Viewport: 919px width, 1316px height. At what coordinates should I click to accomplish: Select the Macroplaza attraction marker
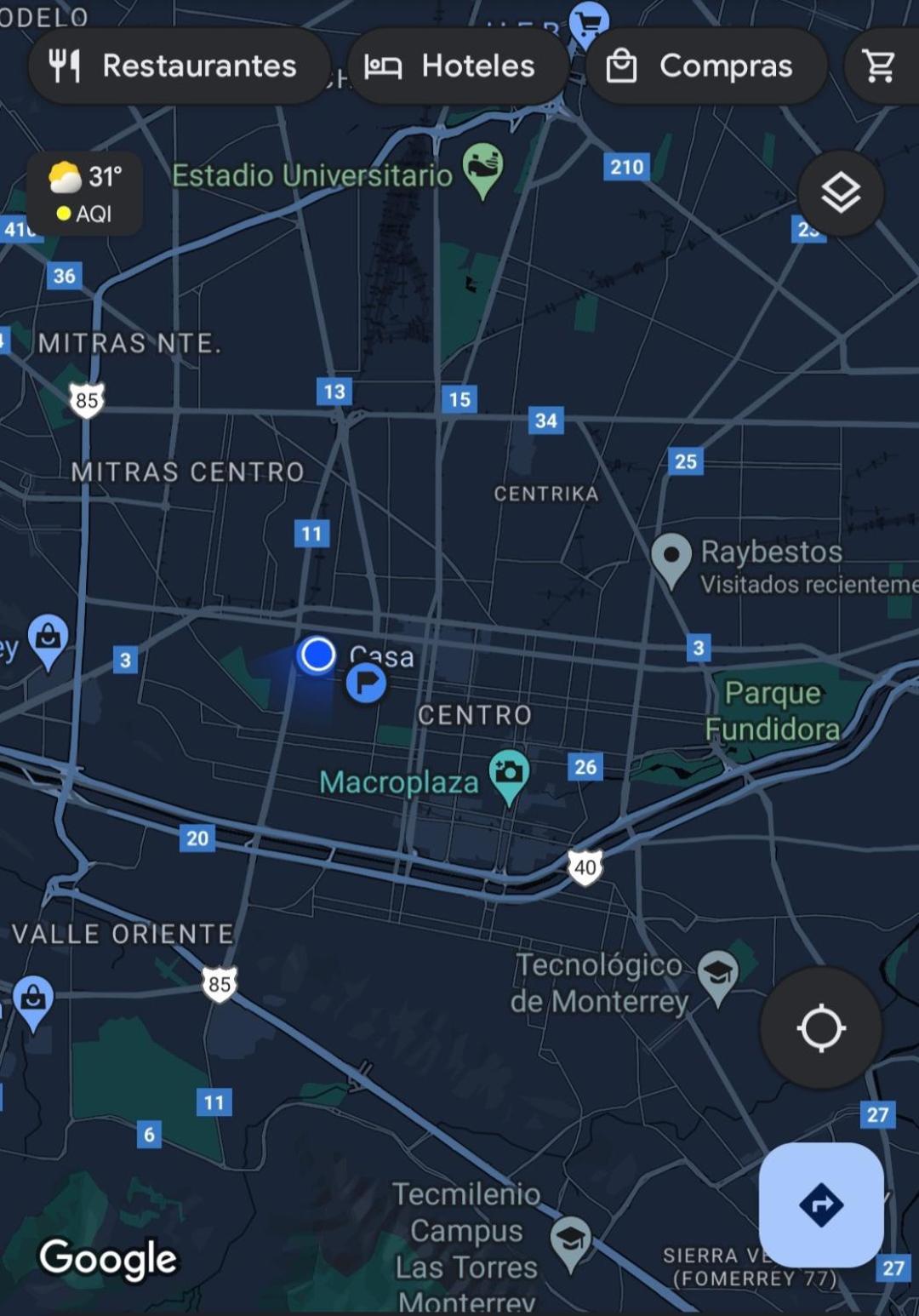click(509, 775)
